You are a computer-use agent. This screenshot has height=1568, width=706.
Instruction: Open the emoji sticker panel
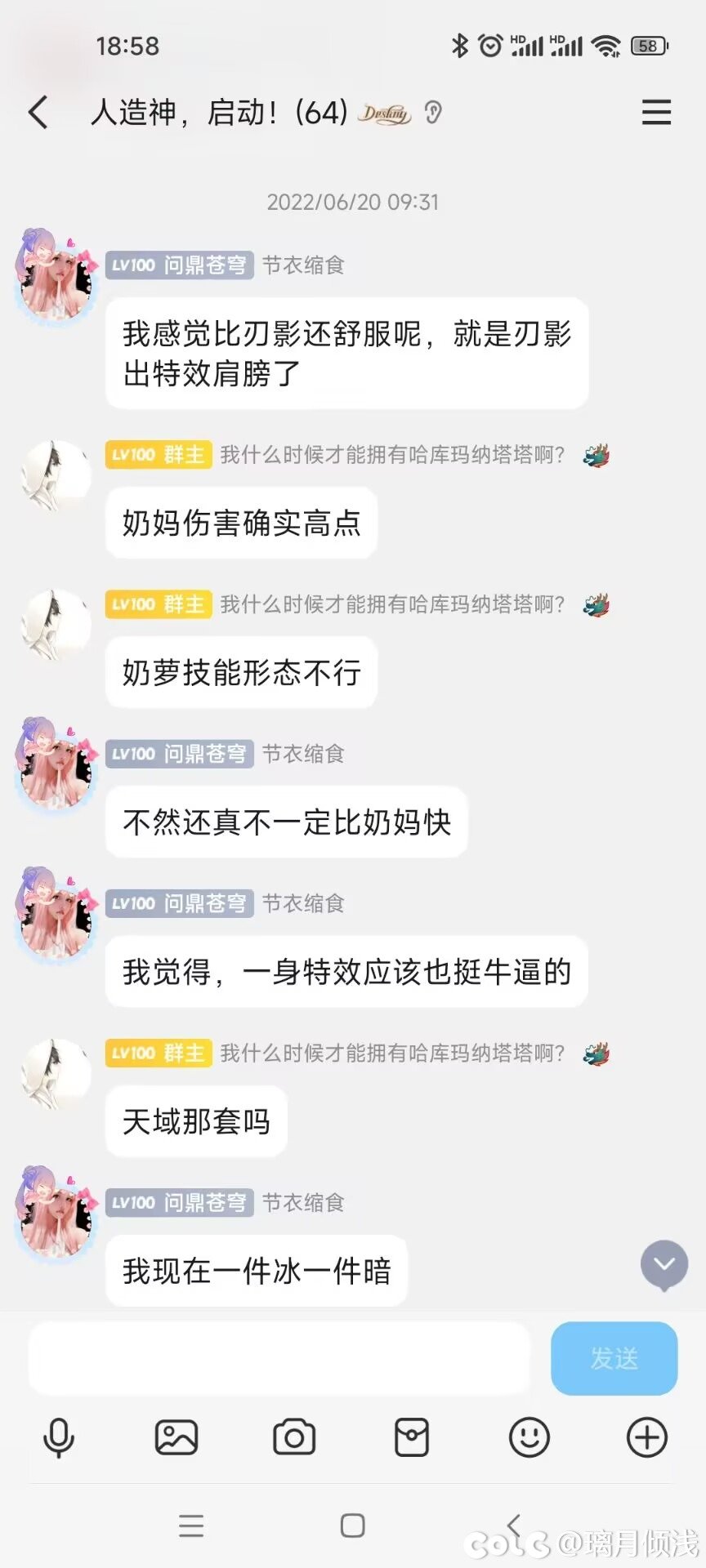(529, 1437)
